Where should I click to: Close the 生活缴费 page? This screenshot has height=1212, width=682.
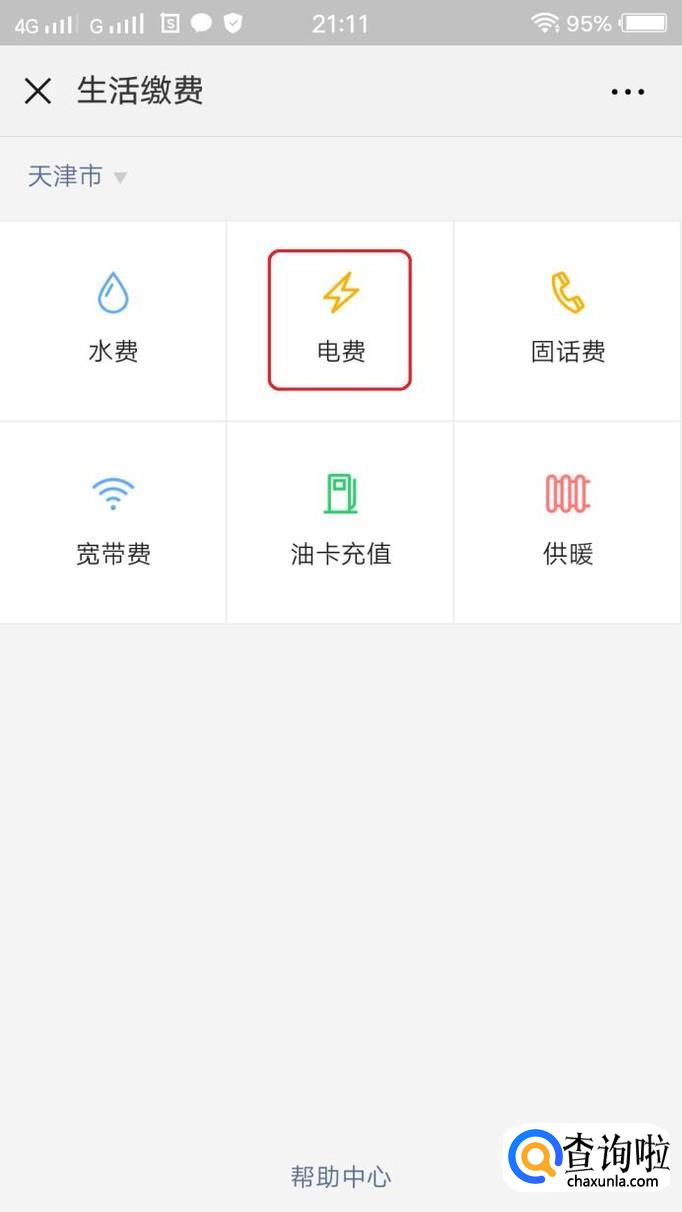[38, 91]
